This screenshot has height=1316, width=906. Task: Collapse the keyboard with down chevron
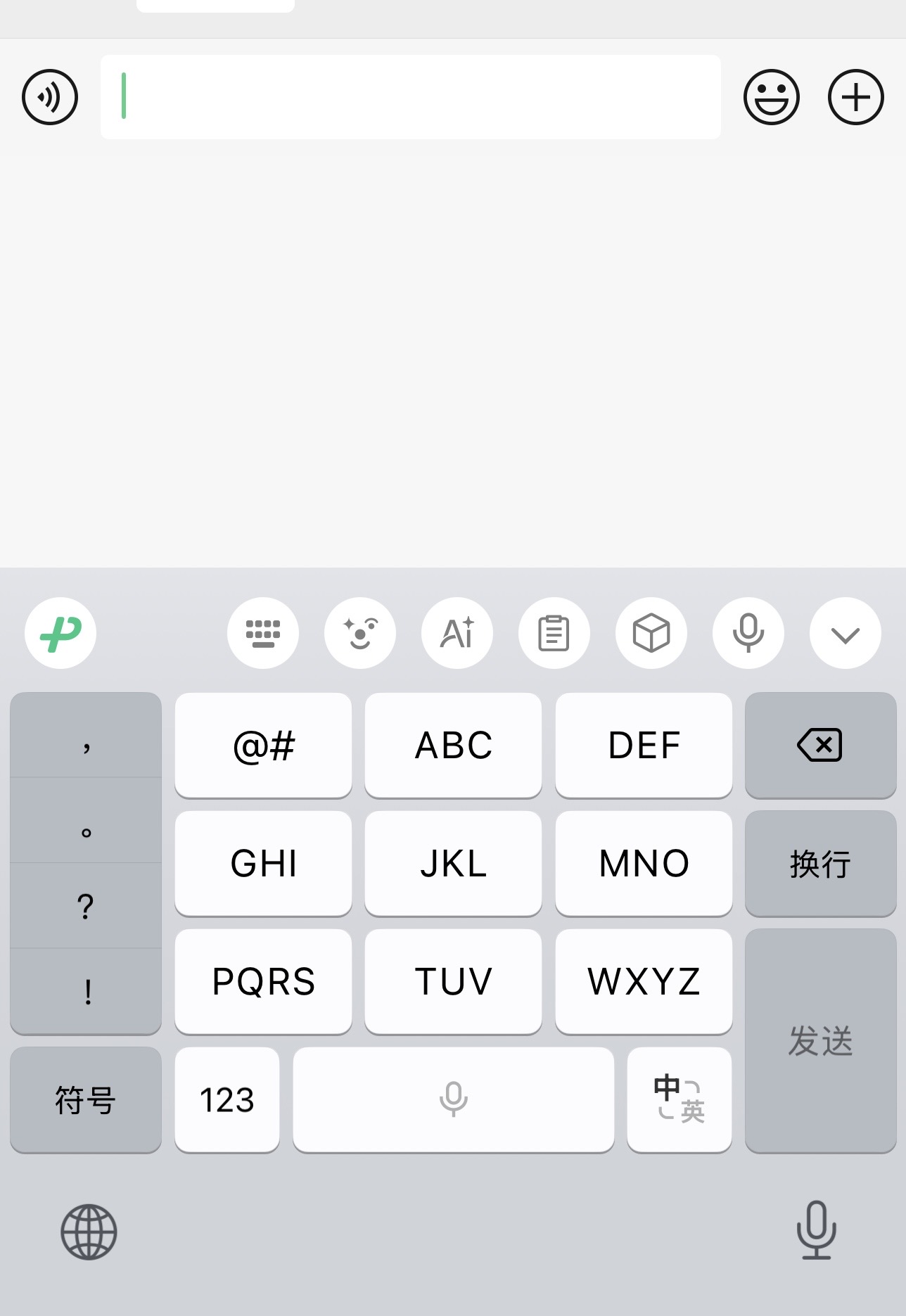coord(846,633)
